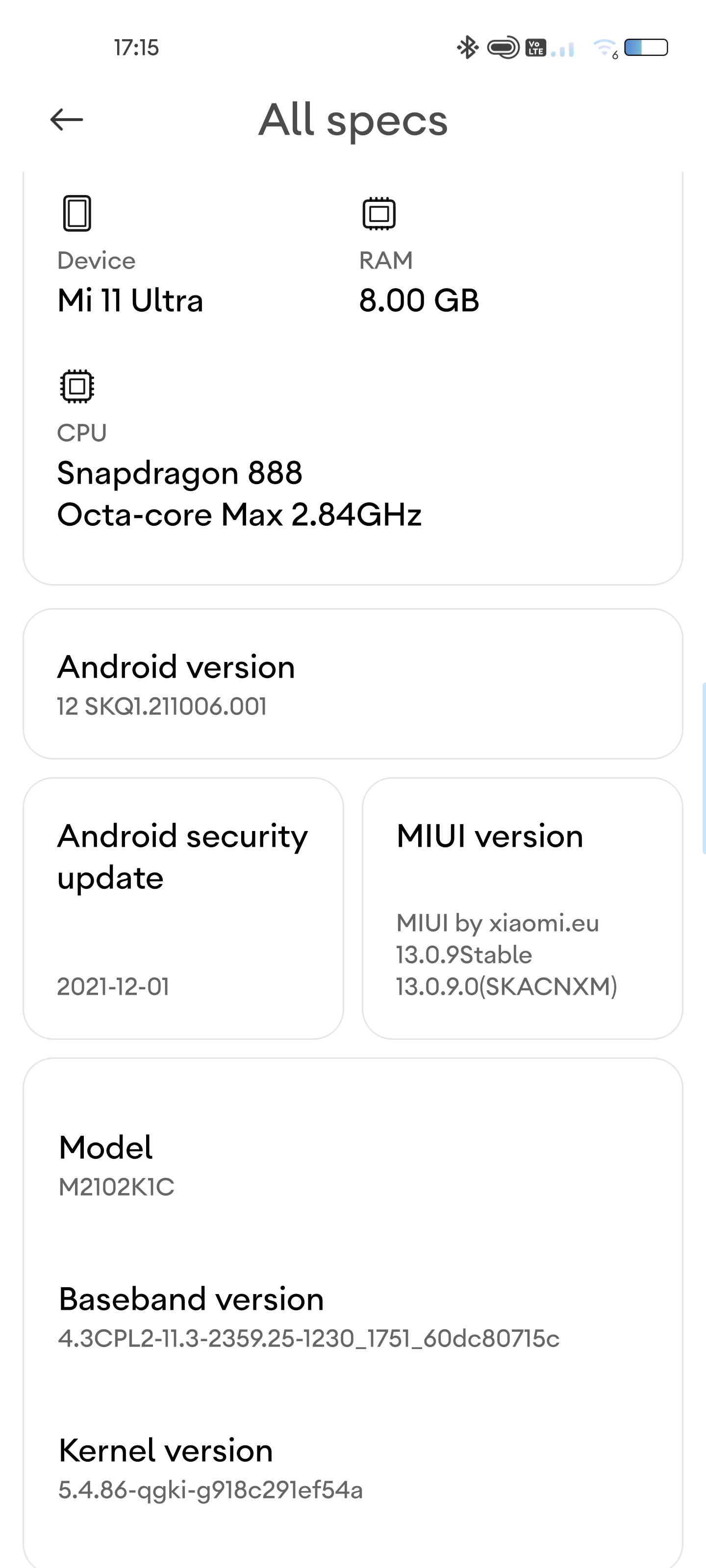The height and width of the screenshot is (1568, 706).
Task: Tap the Baseband version row
Action: pyautogui.click(x=353, y=1317)
